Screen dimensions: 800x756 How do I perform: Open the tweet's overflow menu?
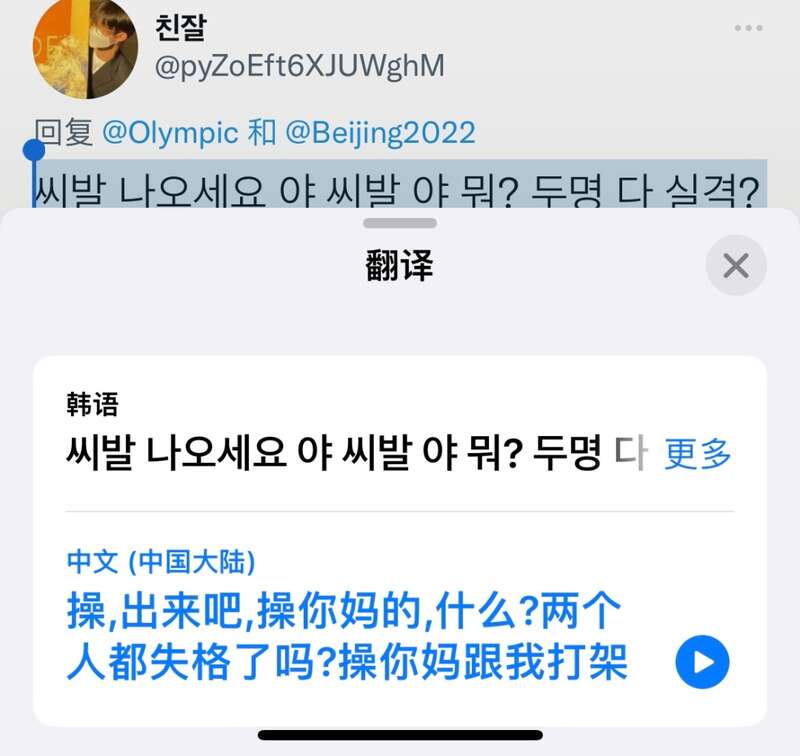click(x=748, y=28)
